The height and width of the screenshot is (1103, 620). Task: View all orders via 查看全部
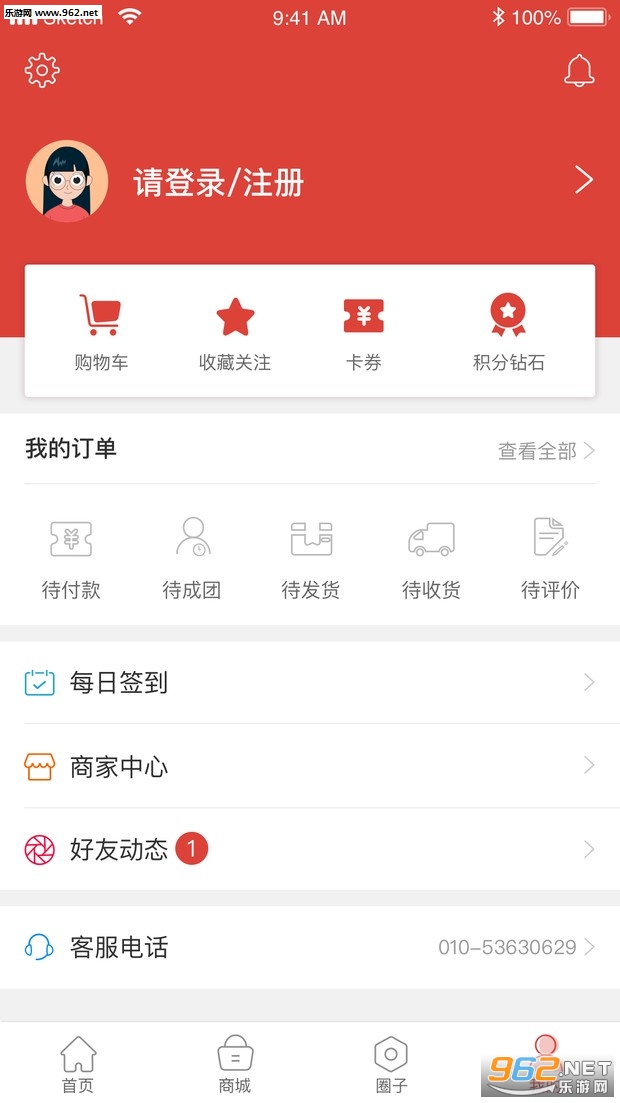(x=546, y=451)
